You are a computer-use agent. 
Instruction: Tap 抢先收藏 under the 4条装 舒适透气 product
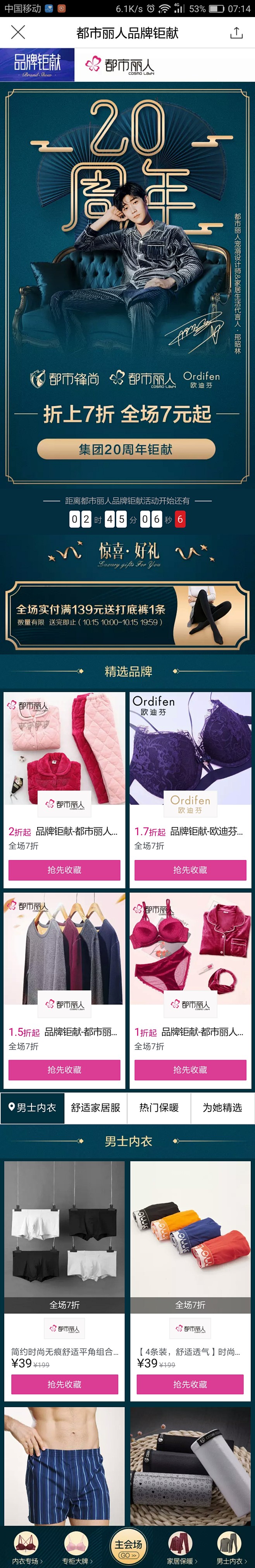tap(190, 1384)
